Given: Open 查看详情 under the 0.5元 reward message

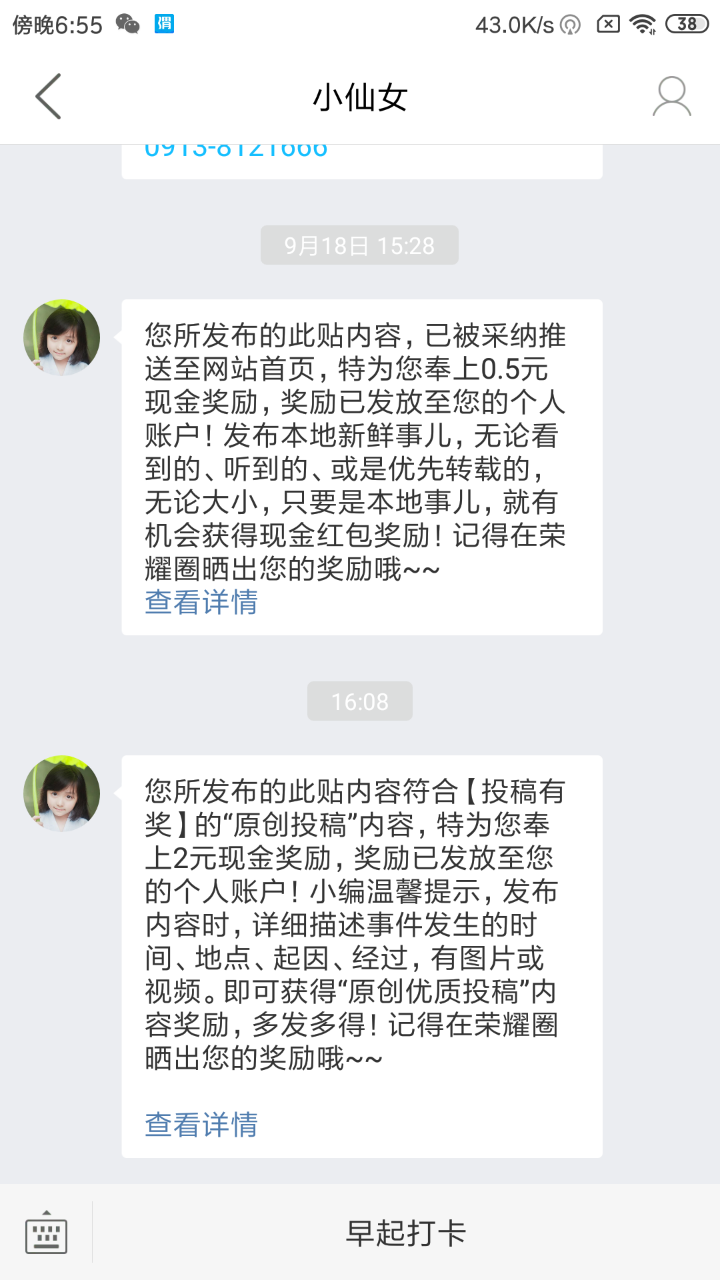Looking at the screenshot, I should (x=201, y=602).
